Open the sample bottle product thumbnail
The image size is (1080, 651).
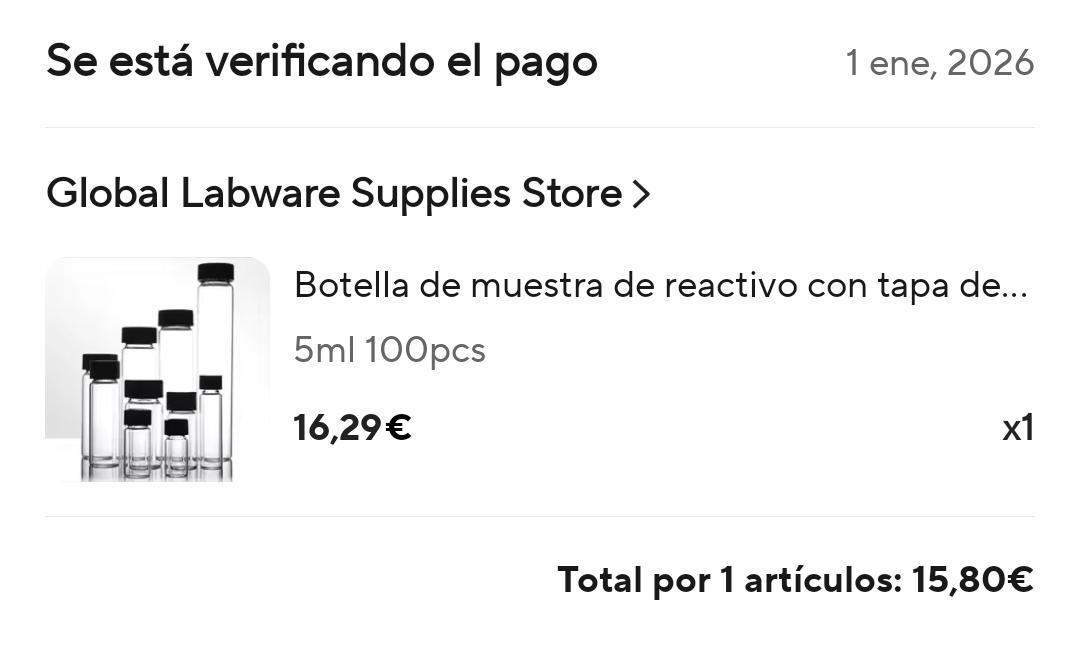click(157, 369)
